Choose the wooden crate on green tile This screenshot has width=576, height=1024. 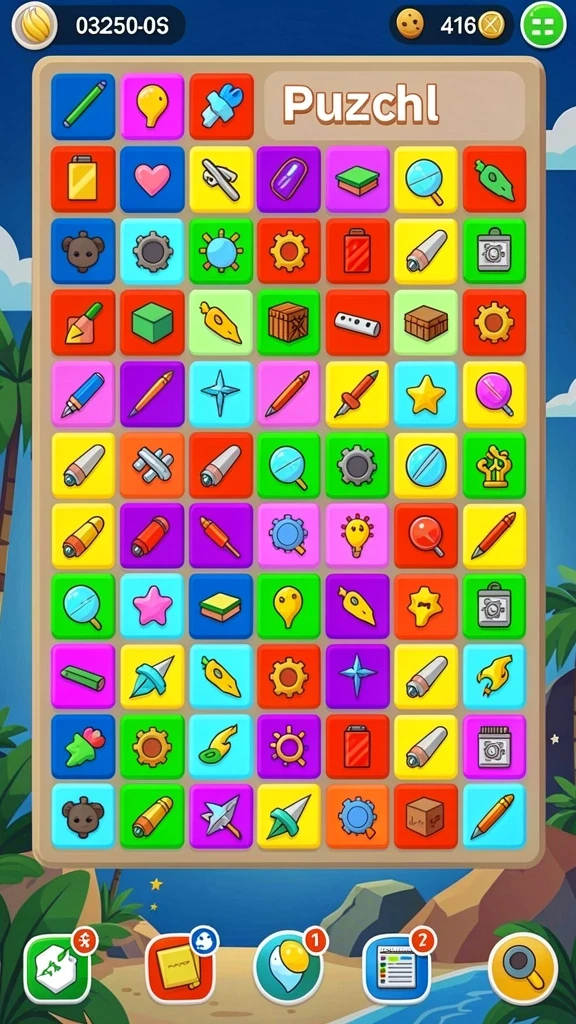coord(288,322)
